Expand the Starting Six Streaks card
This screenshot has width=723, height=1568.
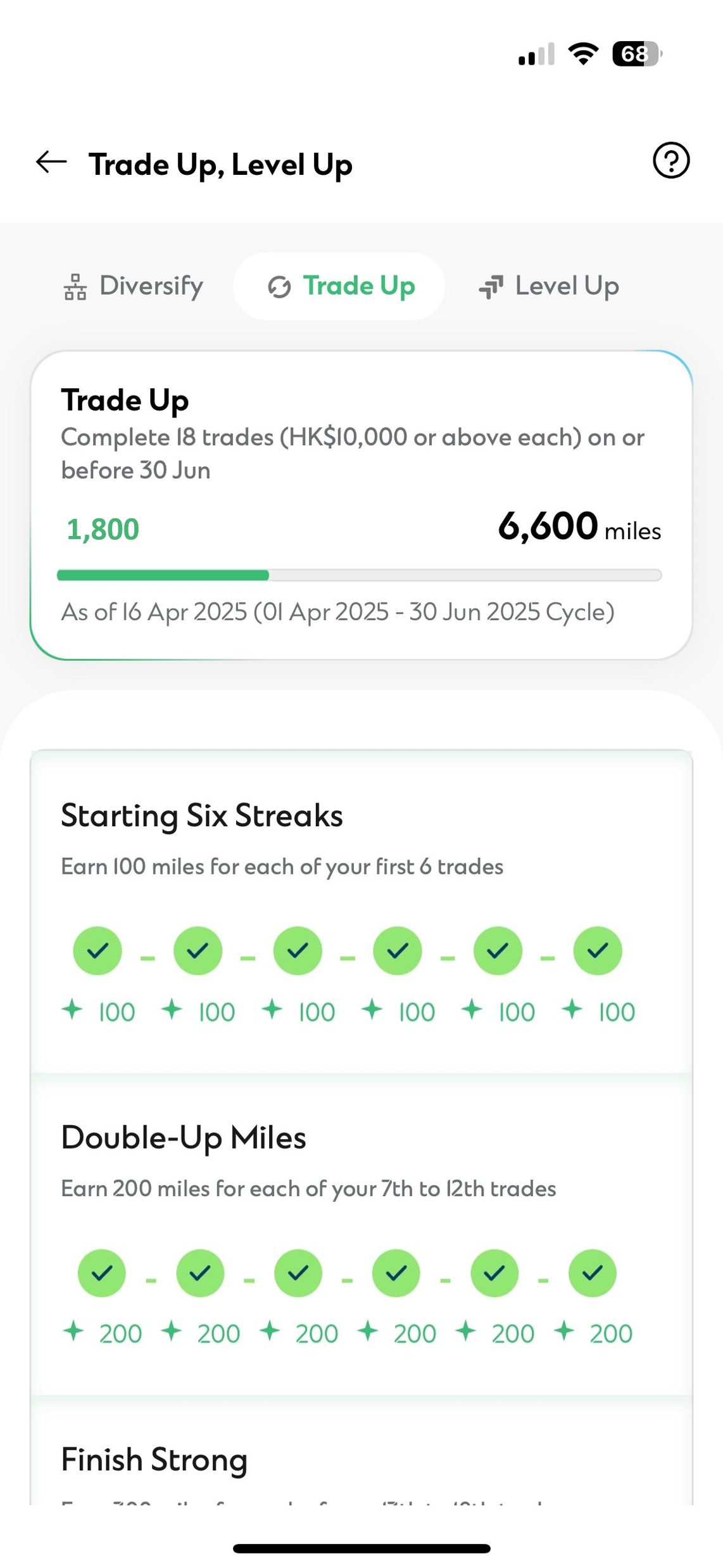(x=201, y=815)
